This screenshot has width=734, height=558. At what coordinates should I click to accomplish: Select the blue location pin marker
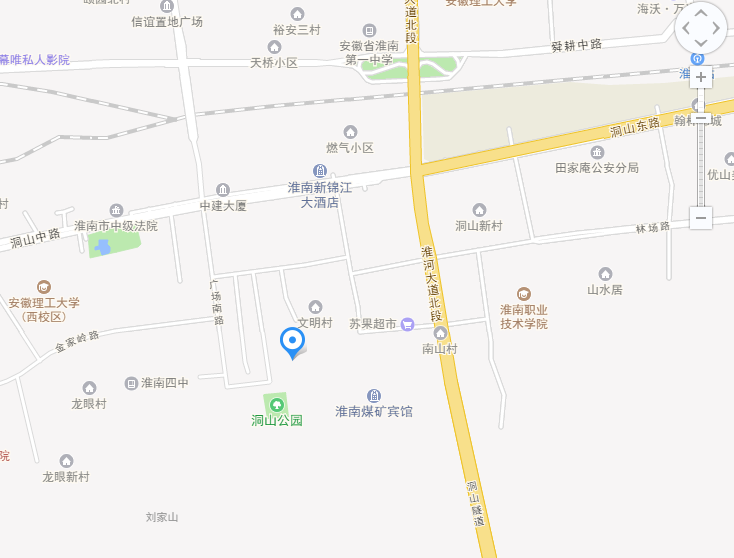[292, 342]
